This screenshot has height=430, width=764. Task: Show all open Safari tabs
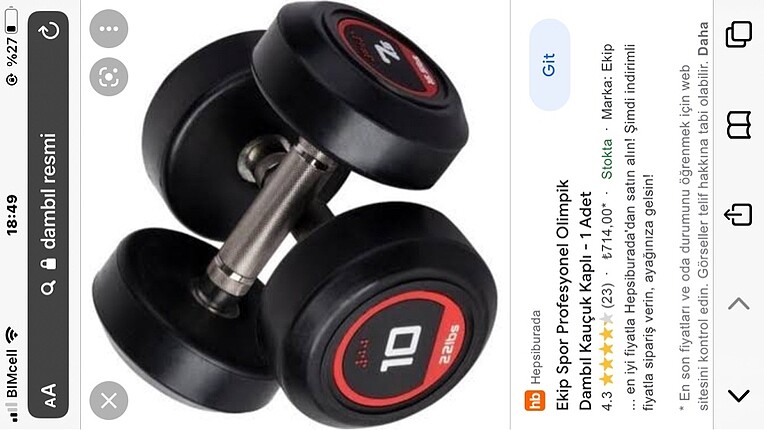[738, 35]
